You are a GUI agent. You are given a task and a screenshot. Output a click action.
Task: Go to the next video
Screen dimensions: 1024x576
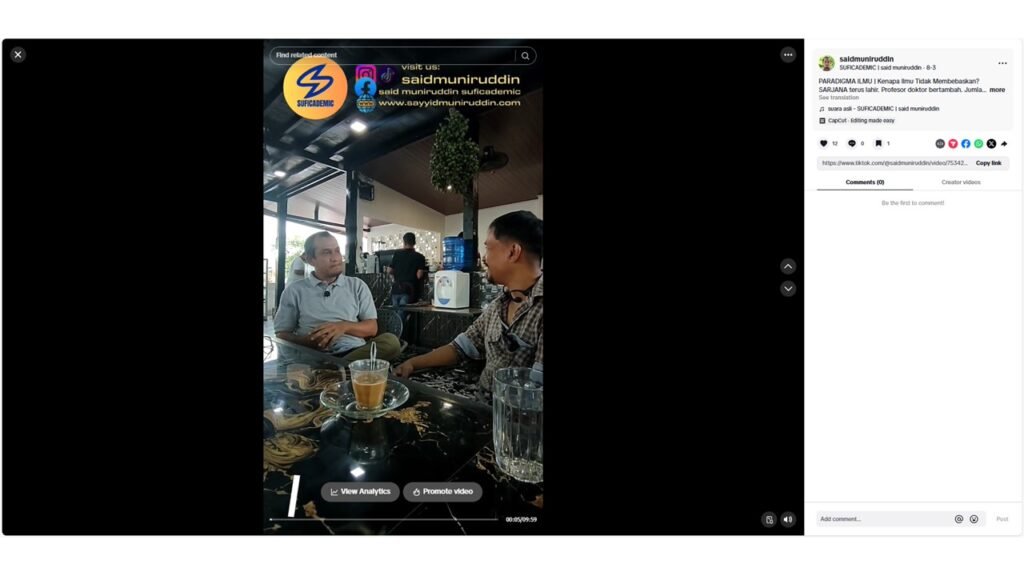point(788,289)
